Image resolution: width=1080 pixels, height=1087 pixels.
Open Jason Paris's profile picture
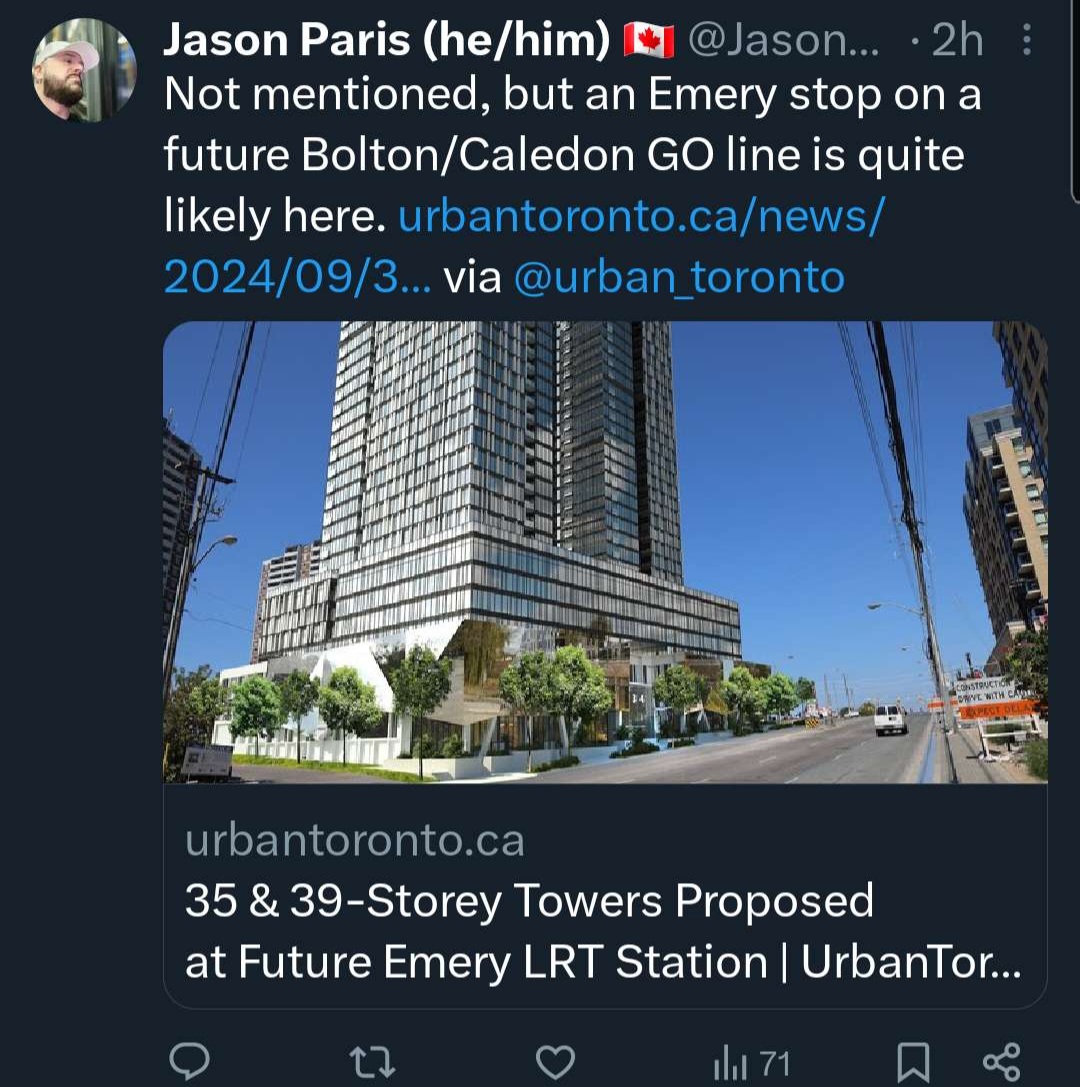click(x=84, y=70)
